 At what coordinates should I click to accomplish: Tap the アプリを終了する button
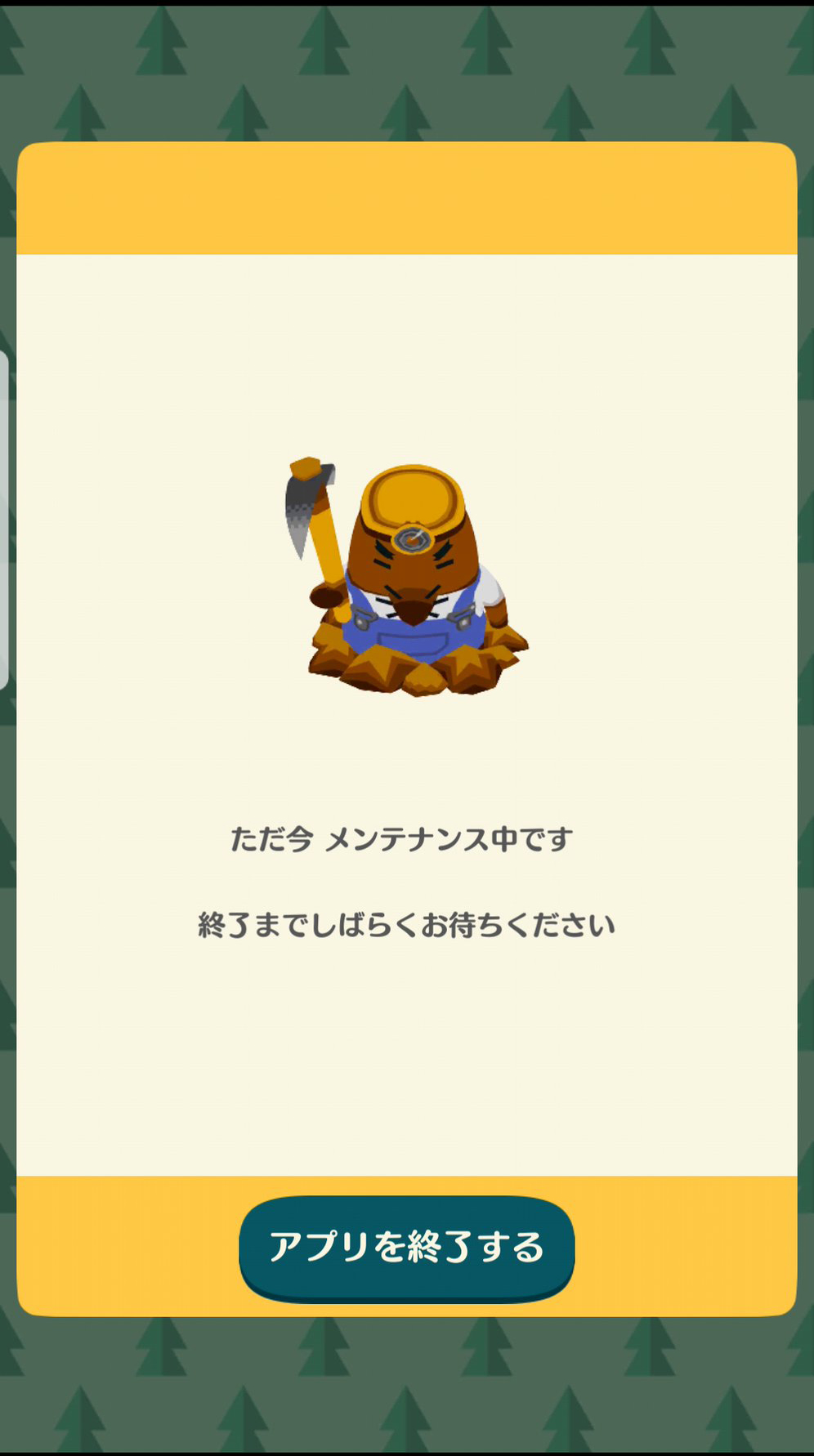[x=406, y=1247]
